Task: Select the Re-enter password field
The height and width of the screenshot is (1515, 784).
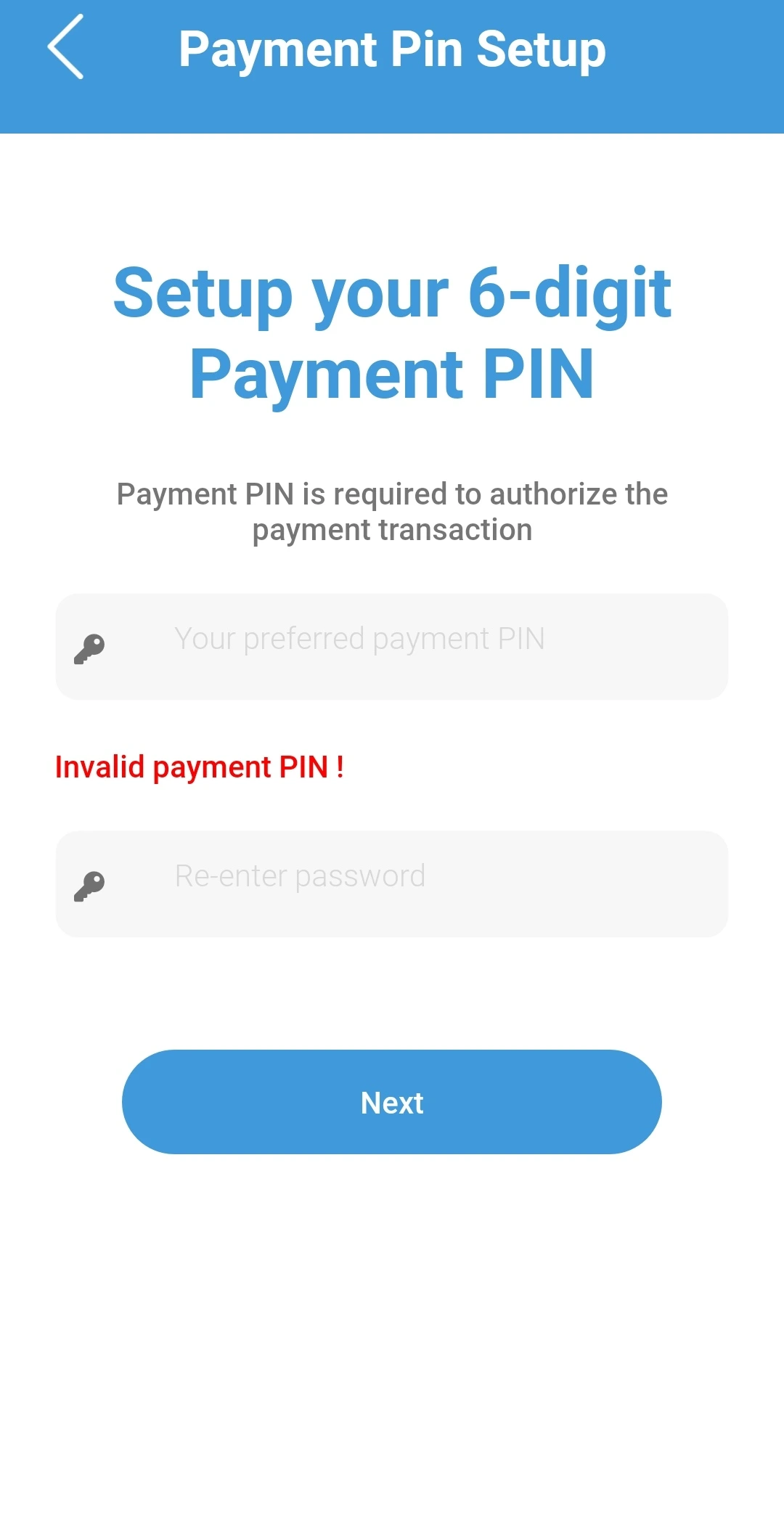Action: coord(392,883)
